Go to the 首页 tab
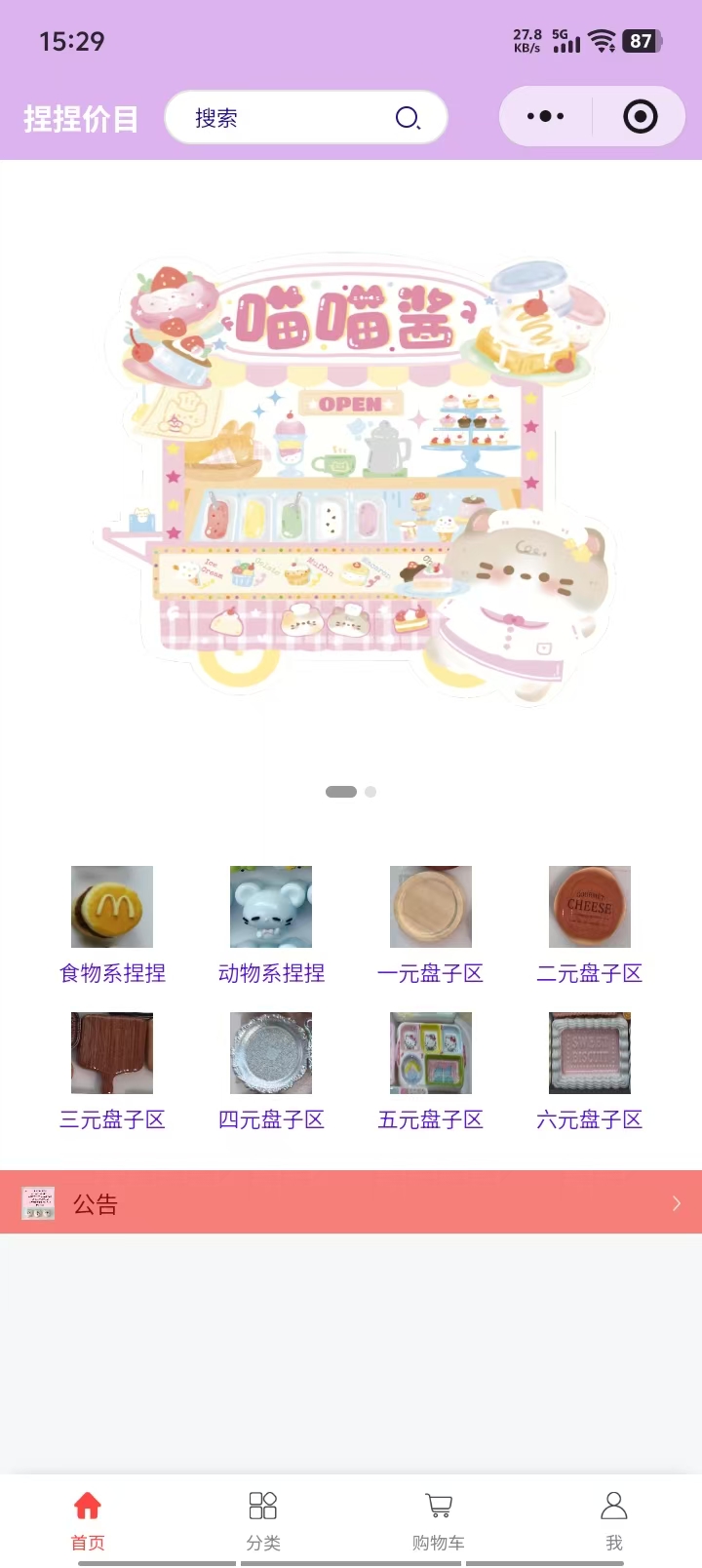 (x=88, y=1519)
